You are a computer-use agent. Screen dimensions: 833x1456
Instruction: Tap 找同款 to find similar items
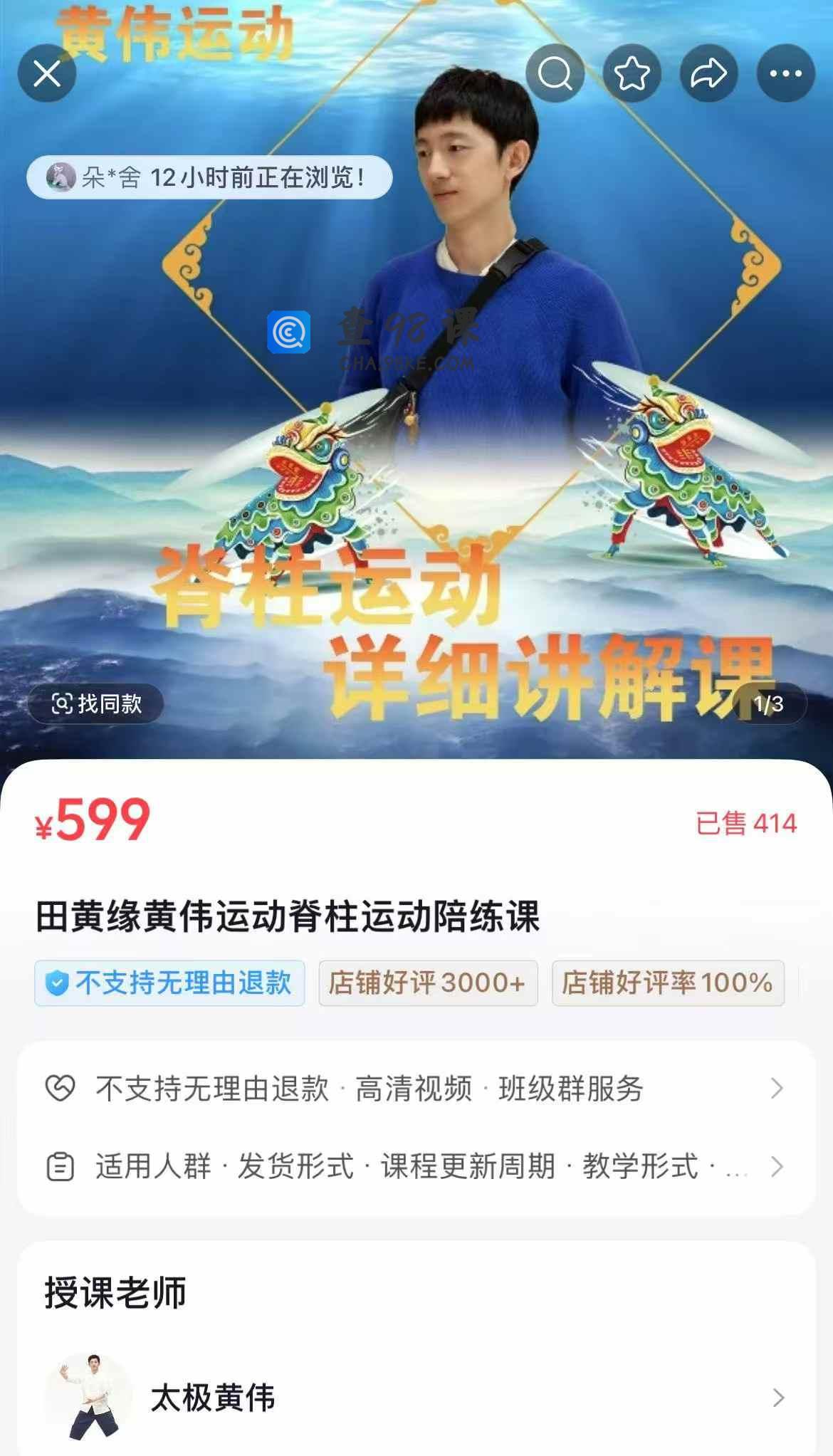[x=96, y=704]
